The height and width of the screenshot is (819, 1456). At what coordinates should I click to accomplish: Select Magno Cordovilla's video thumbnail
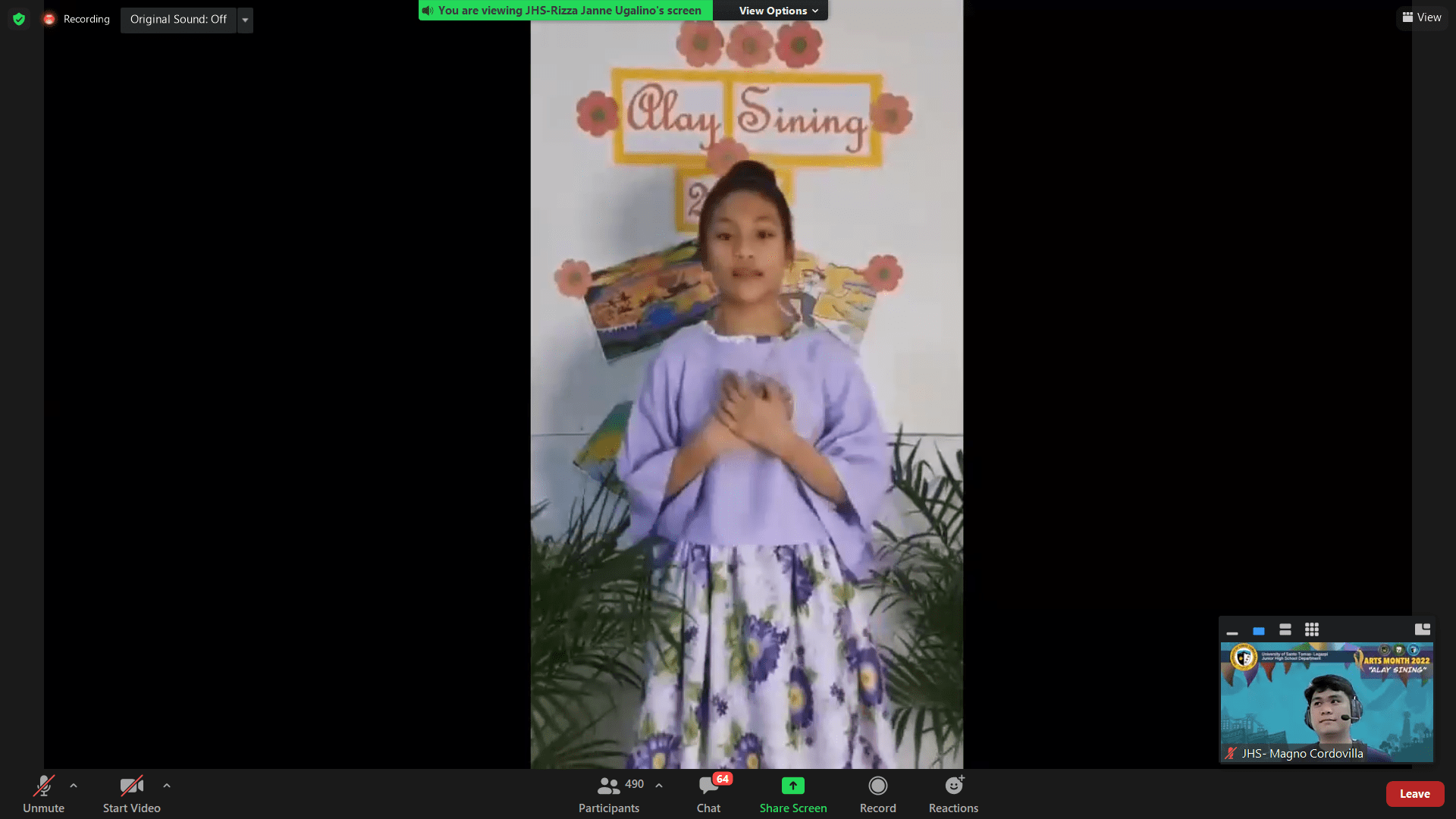pos(1326,701)
